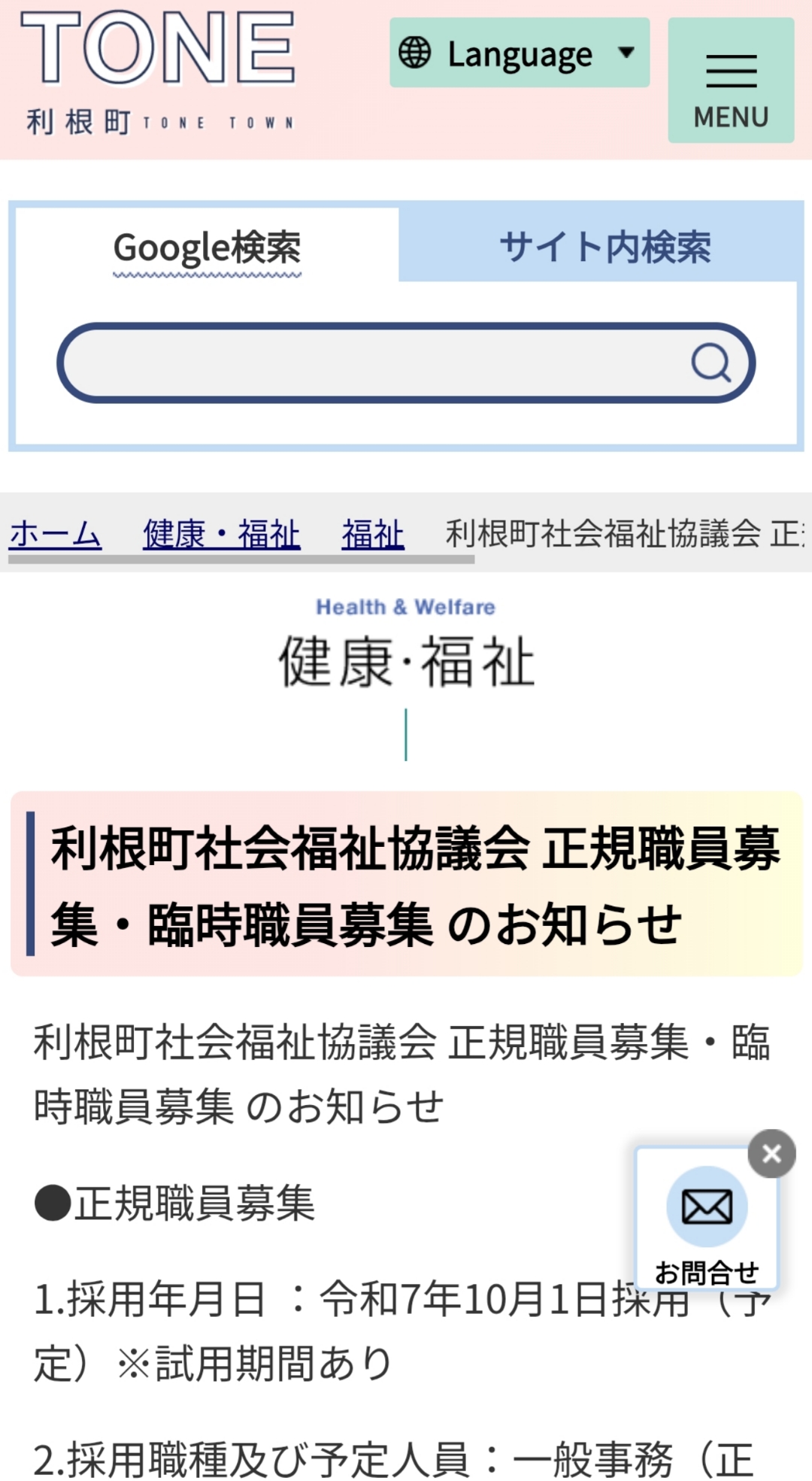Switch to the サイト内検索 tab
Image resolution: width=812 pixels, height=1481 pixels.
coord(604,247)
